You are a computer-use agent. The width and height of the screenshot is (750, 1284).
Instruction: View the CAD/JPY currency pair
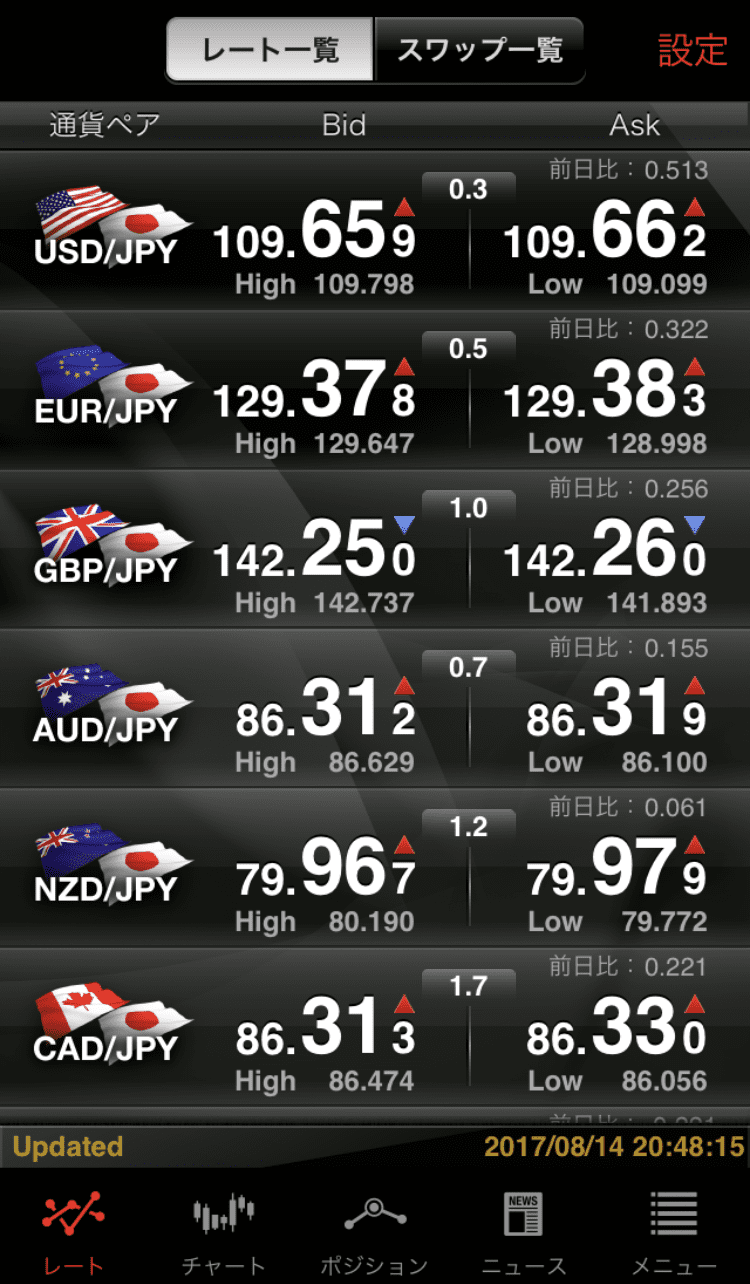[x=375, y=1026]
